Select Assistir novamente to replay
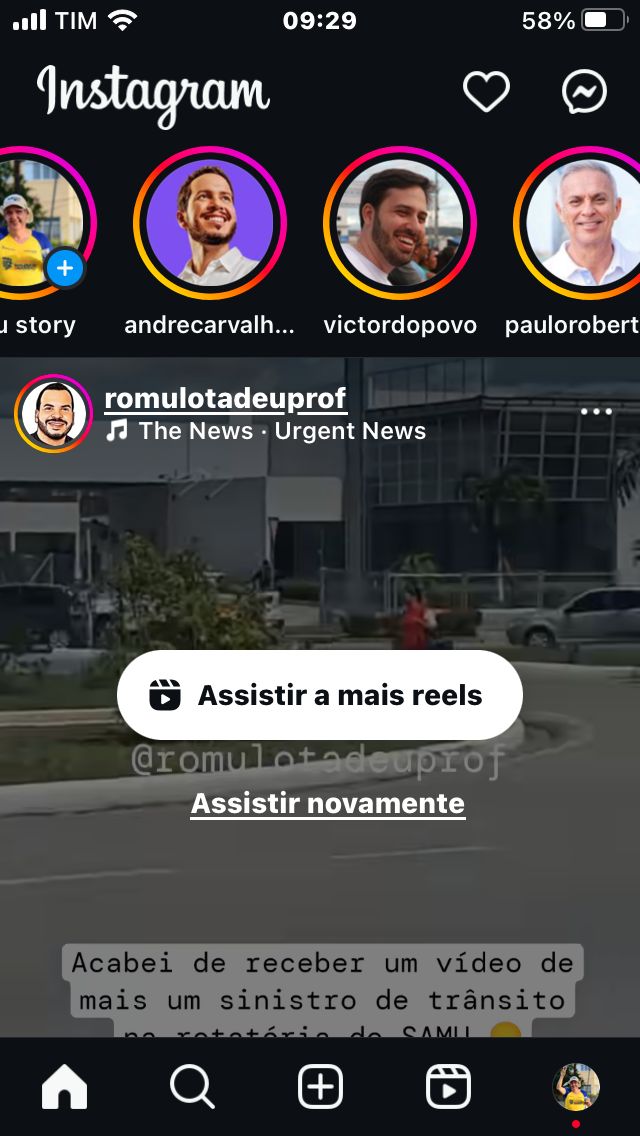 coord(328,803)
